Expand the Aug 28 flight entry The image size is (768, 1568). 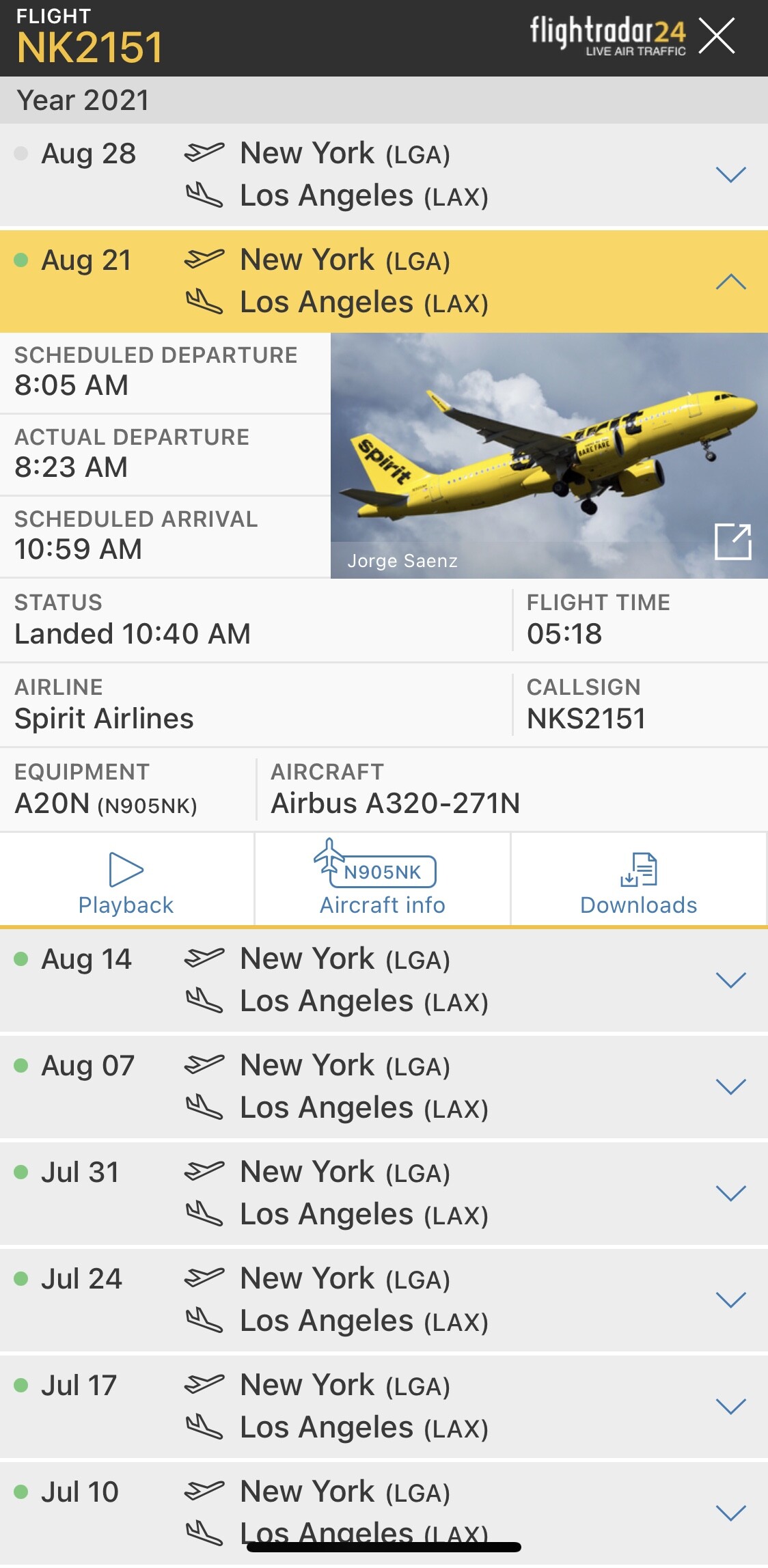(x=730, y=175)
